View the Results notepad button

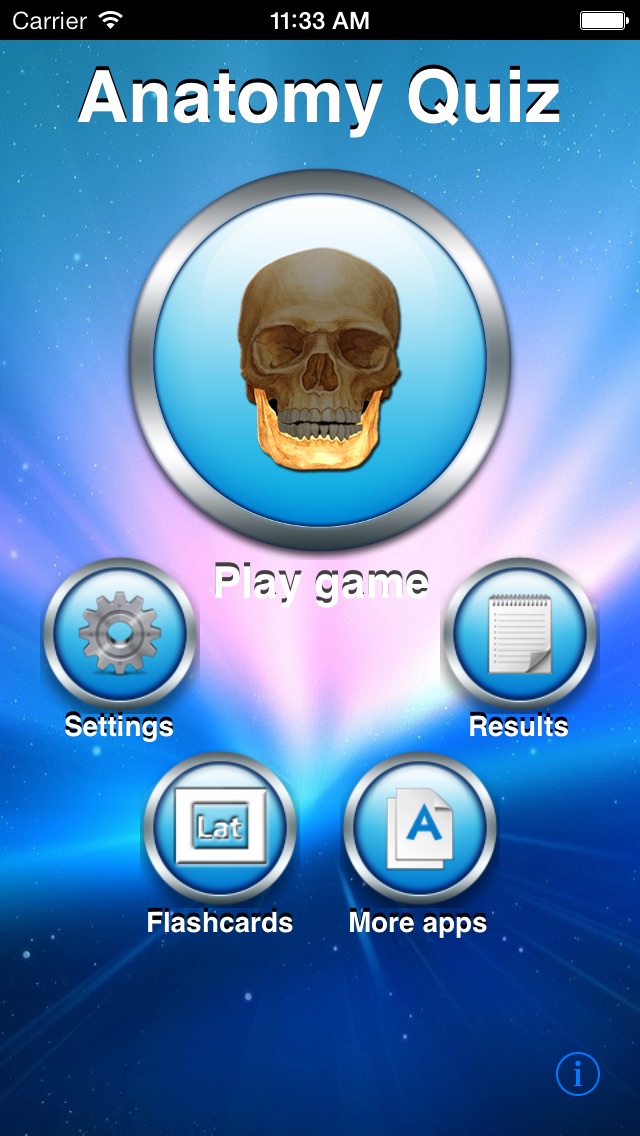click(520, 634)
